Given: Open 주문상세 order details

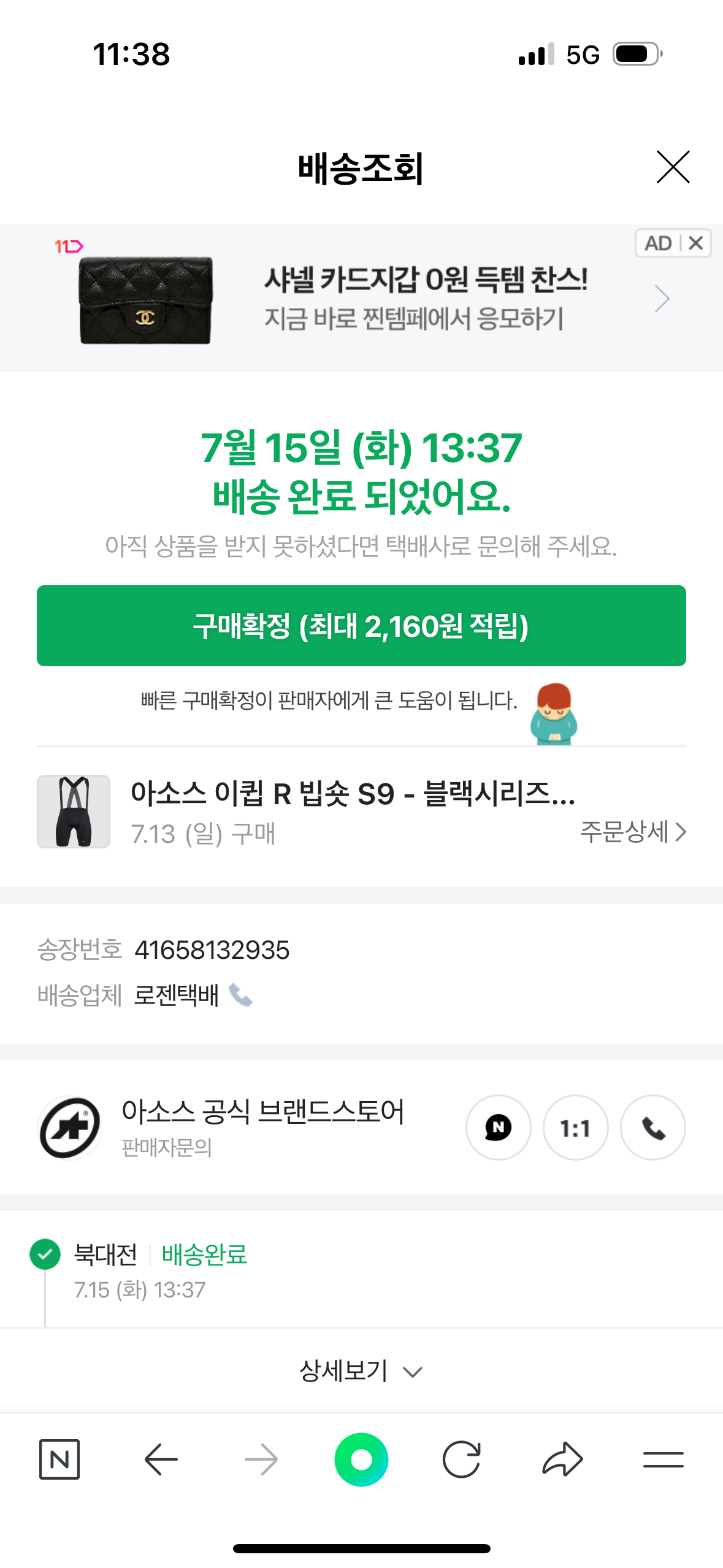Looking at the screenshot, I should tap(633, 832).
